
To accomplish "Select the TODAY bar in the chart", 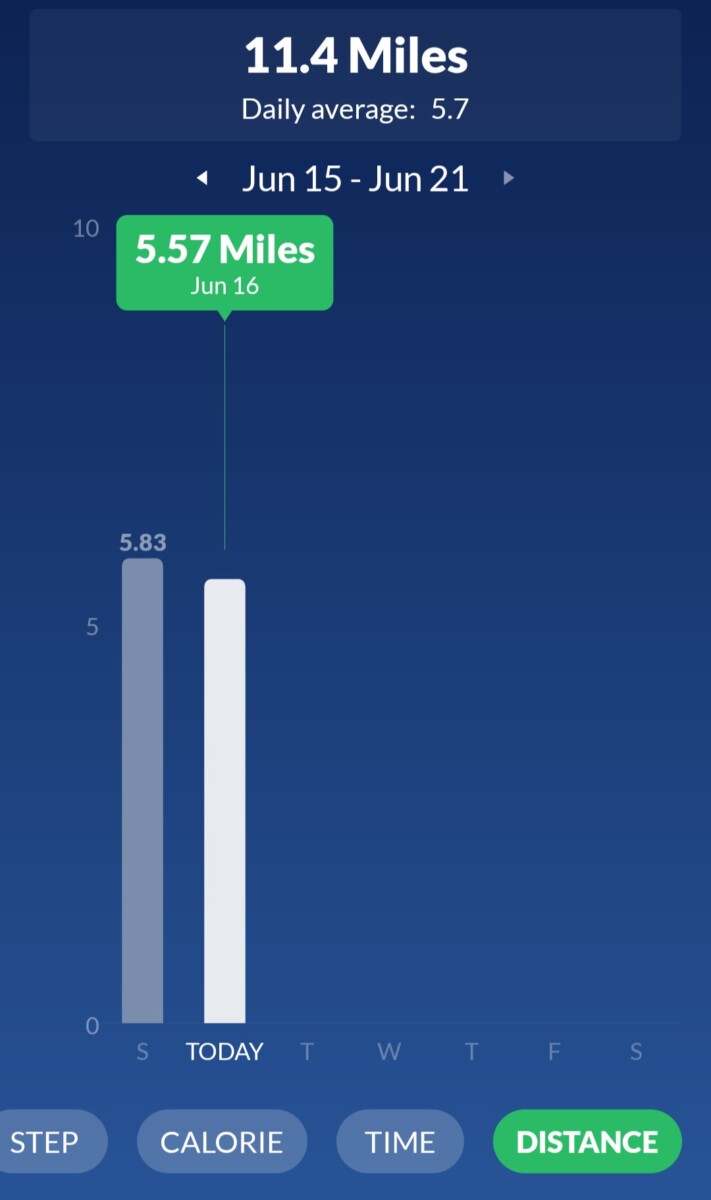I will (x=225, y=801).
